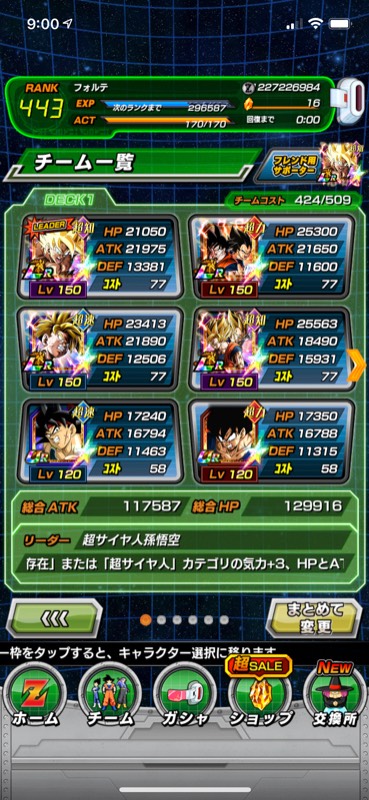Select the character slot with DEF 15931
This screenshot has width=369, height=800.
coord(271,349)
